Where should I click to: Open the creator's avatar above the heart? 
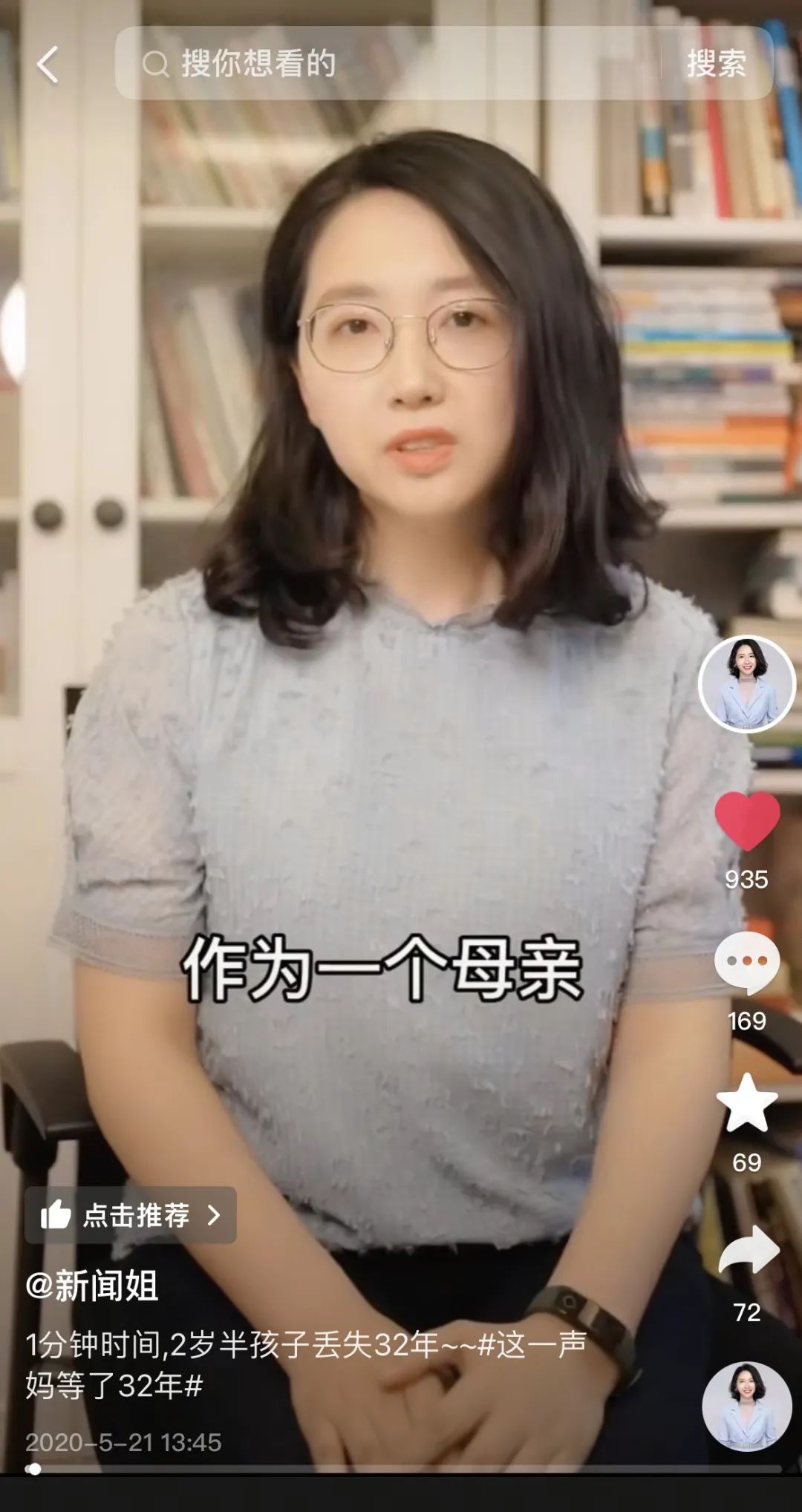(x=747, y=684)
